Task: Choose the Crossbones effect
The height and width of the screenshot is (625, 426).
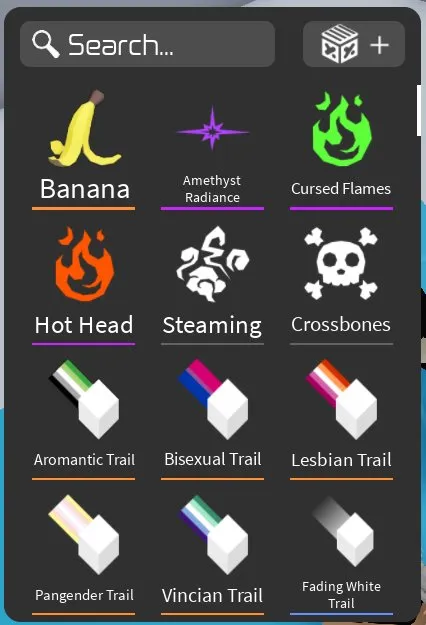Action: click(342, 284)
